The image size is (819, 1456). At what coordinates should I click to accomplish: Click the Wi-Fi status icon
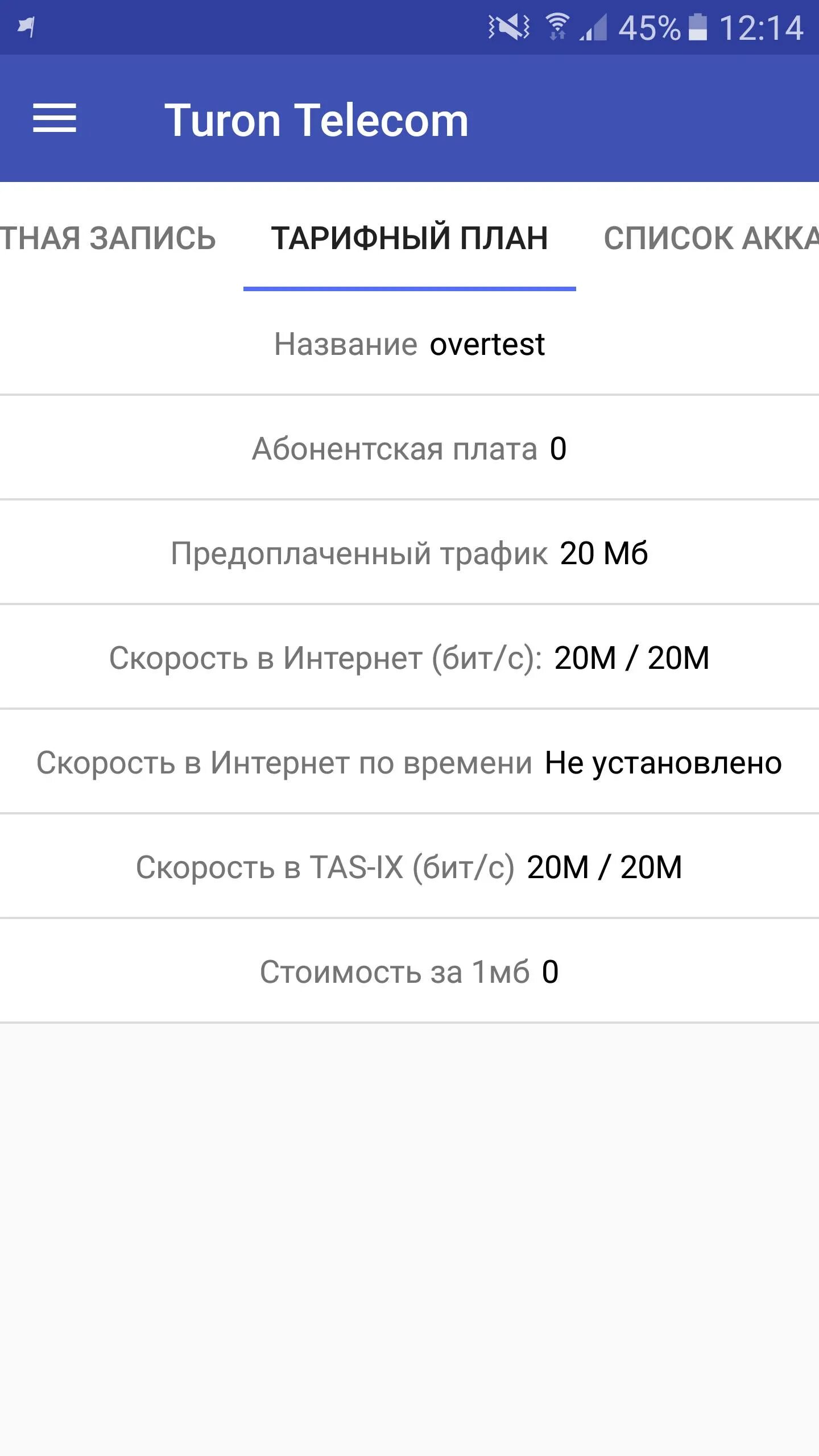click(556, 26)
